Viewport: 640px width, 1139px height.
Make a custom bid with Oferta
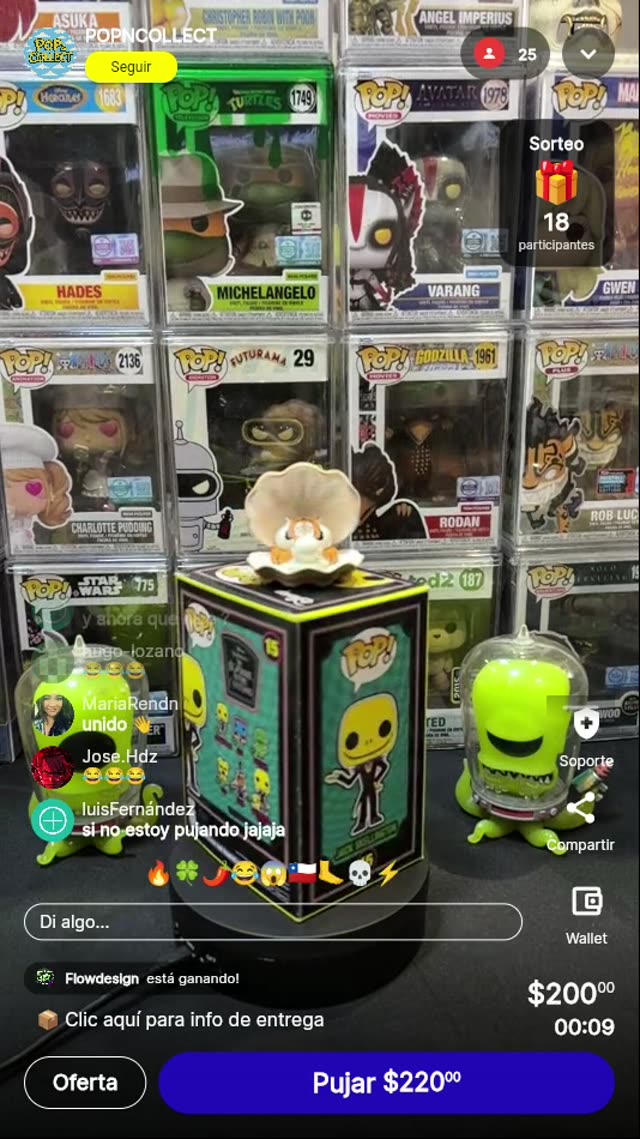pos(85,1082)
